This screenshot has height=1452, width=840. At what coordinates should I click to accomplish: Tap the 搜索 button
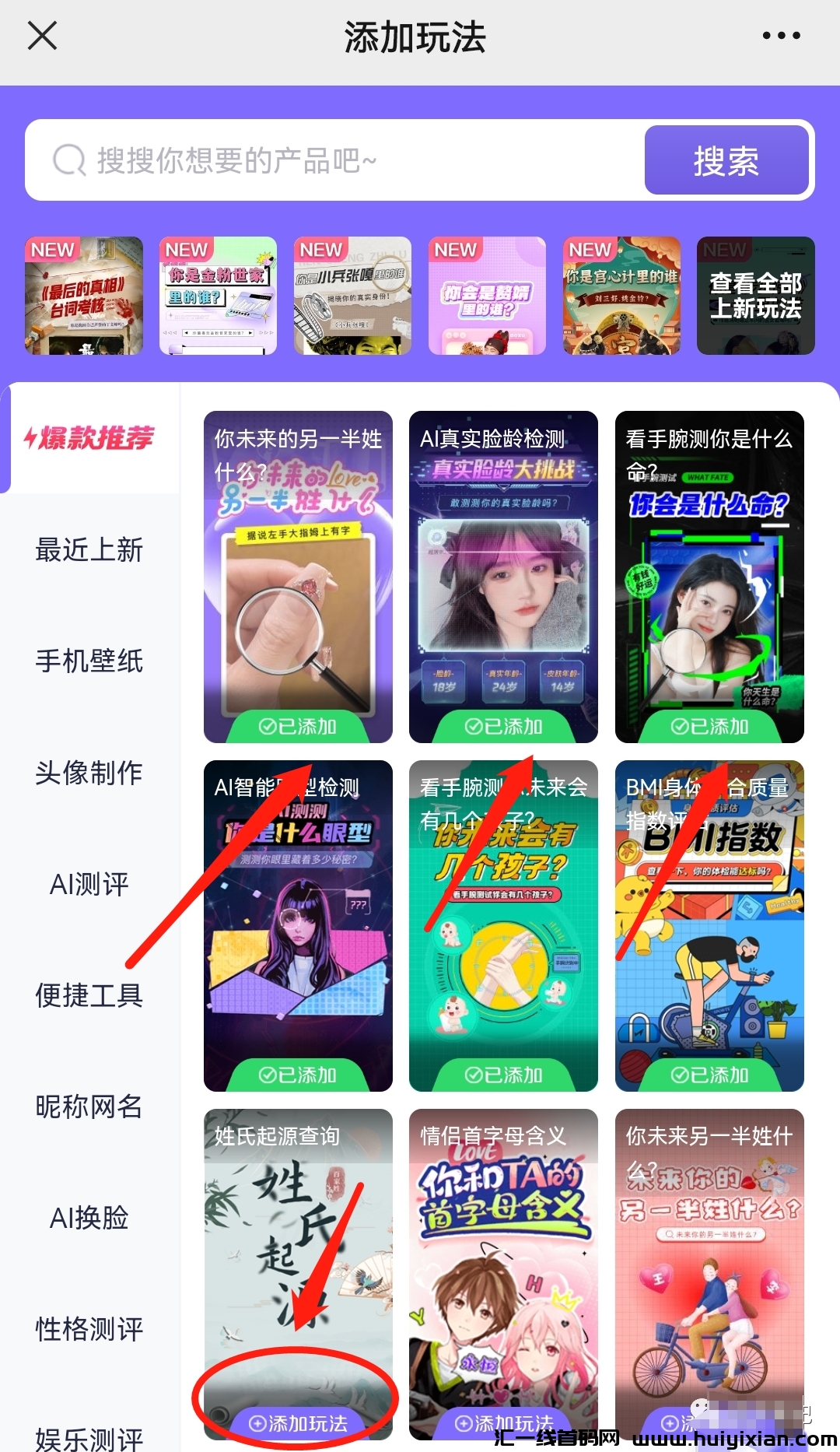726,161
